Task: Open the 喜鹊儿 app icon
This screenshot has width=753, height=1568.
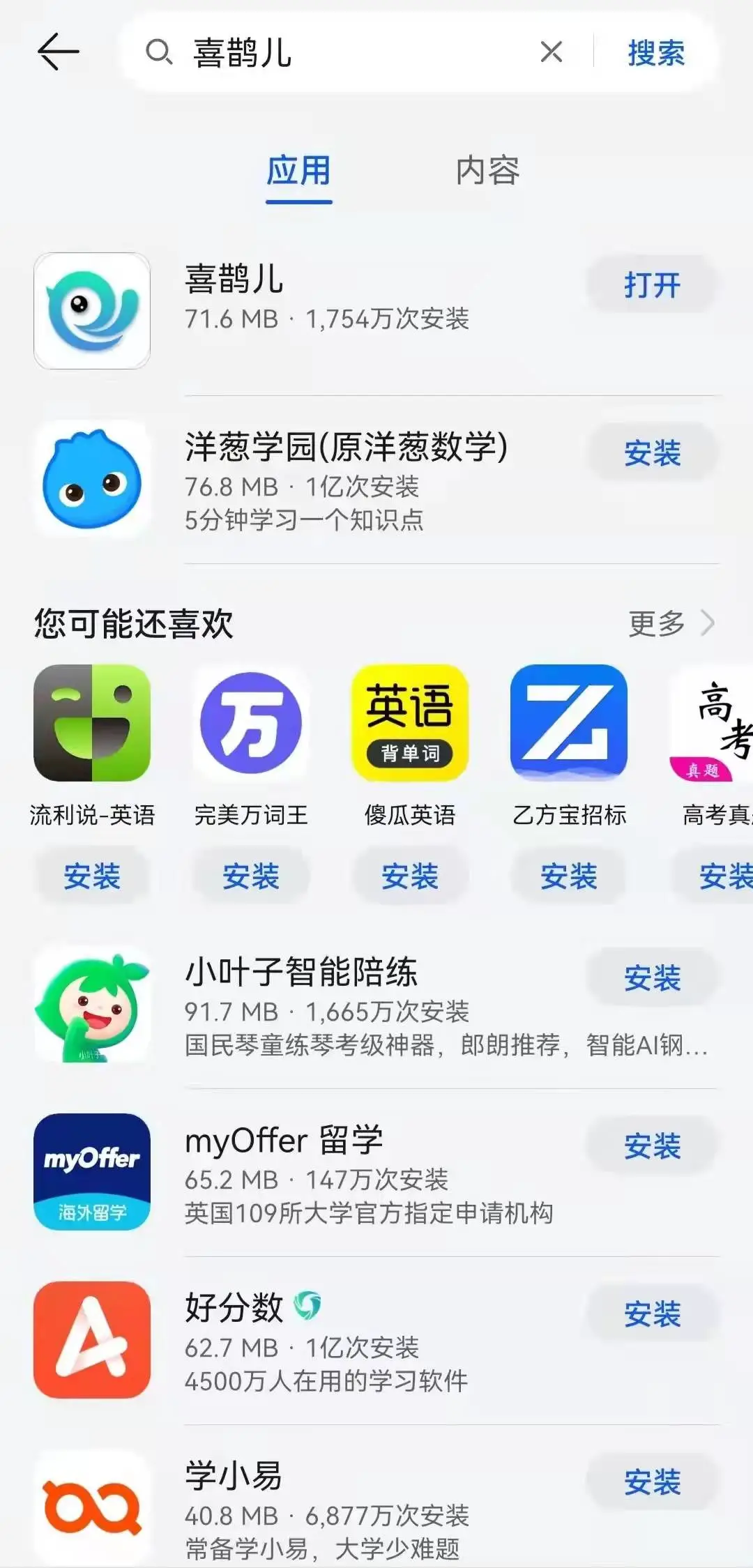Action: click(91, 311)
